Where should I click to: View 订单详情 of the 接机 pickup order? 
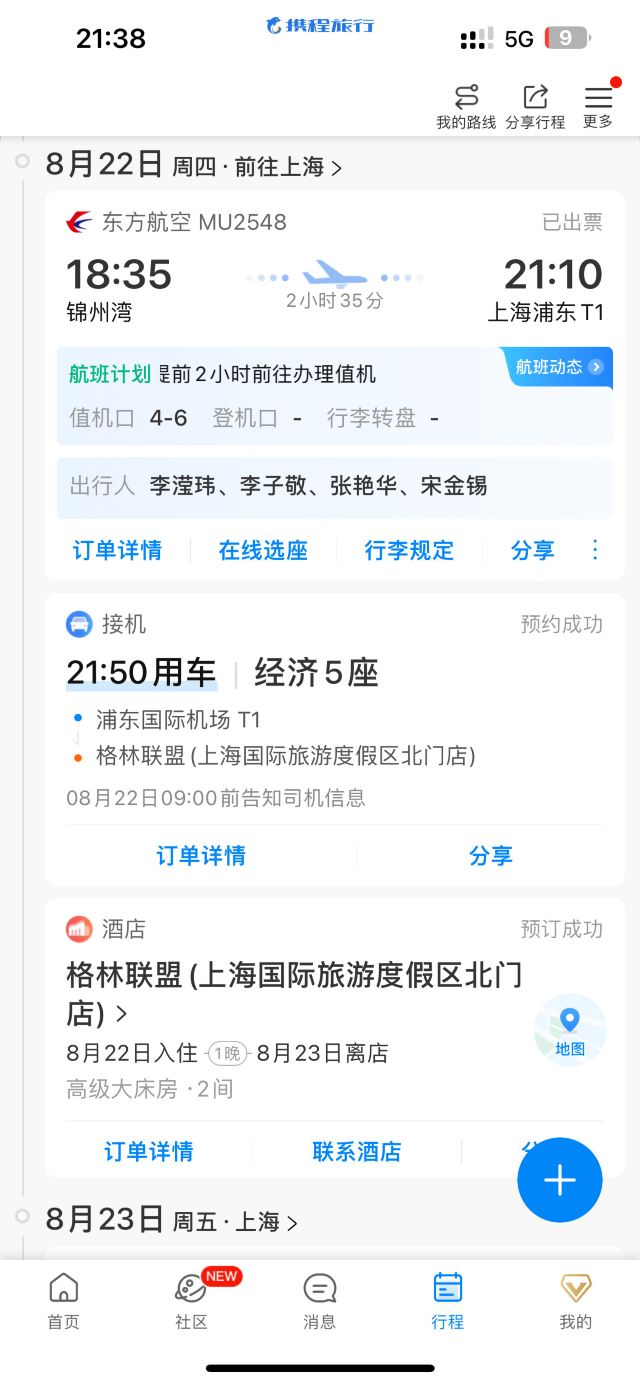tap(201, 856)
